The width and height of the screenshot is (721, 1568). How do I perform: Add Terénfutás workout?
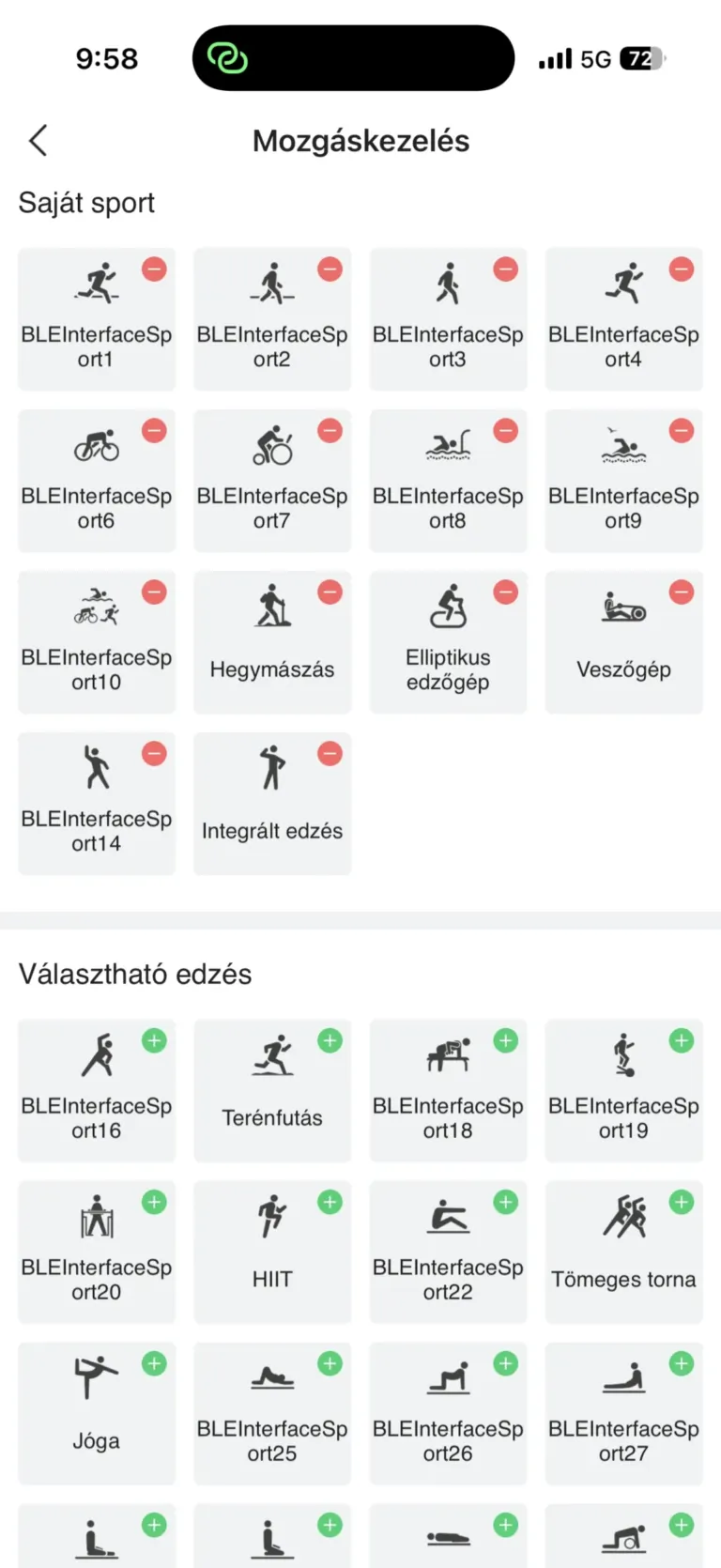[330, 1040]
